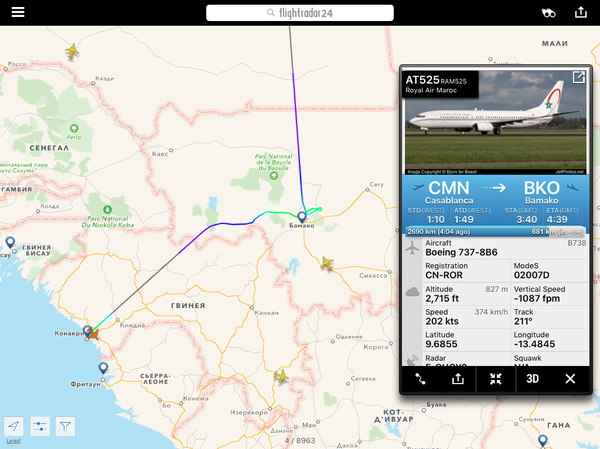Open the Legal link
This screenshot has width=600, height=449.
(12, 441)
